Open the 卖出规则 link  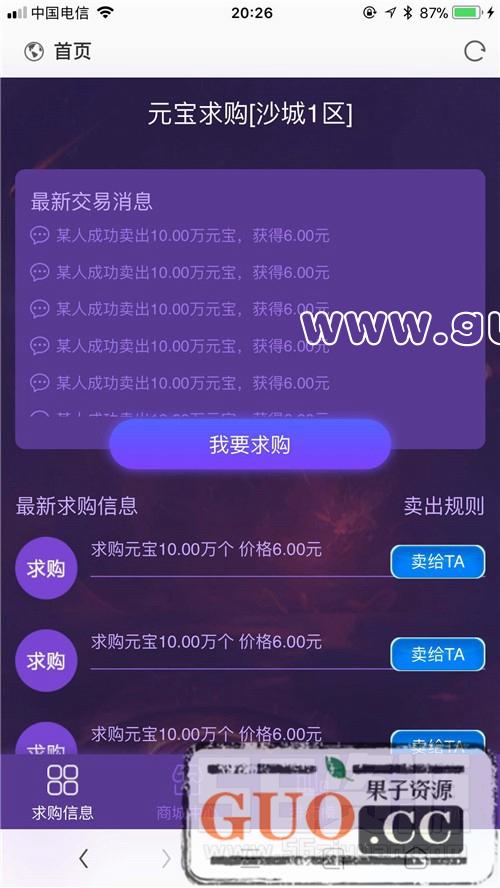(444, 506)
